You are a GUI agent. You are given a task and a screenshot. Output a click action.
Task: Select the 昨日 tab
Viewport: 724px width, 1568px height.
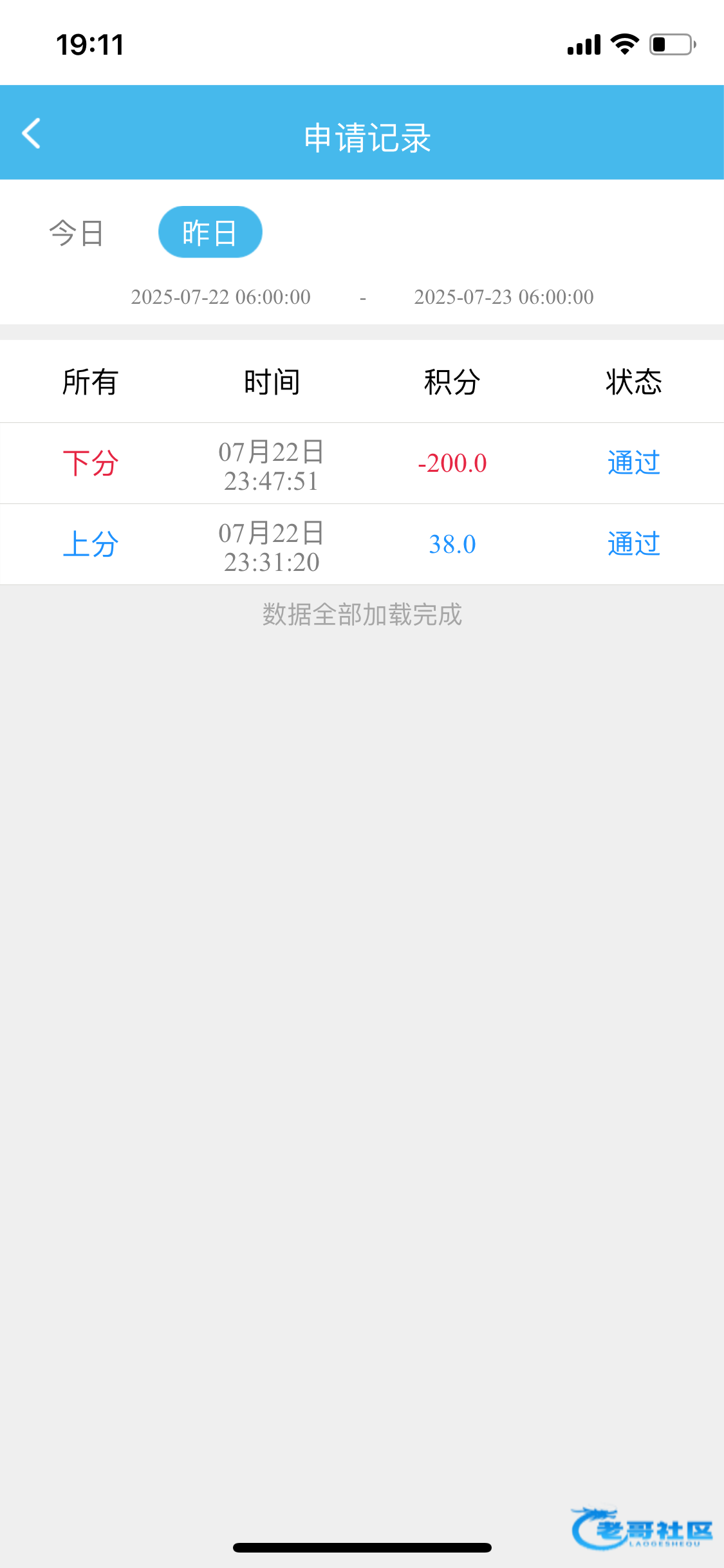click(x=210, y=232)
